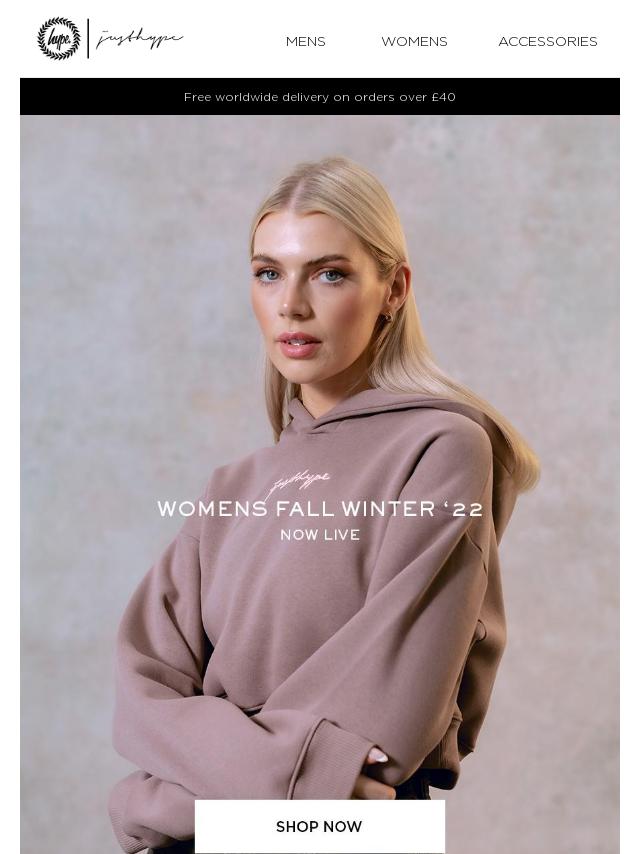Go to the WOMENS section

coord(414,41)
